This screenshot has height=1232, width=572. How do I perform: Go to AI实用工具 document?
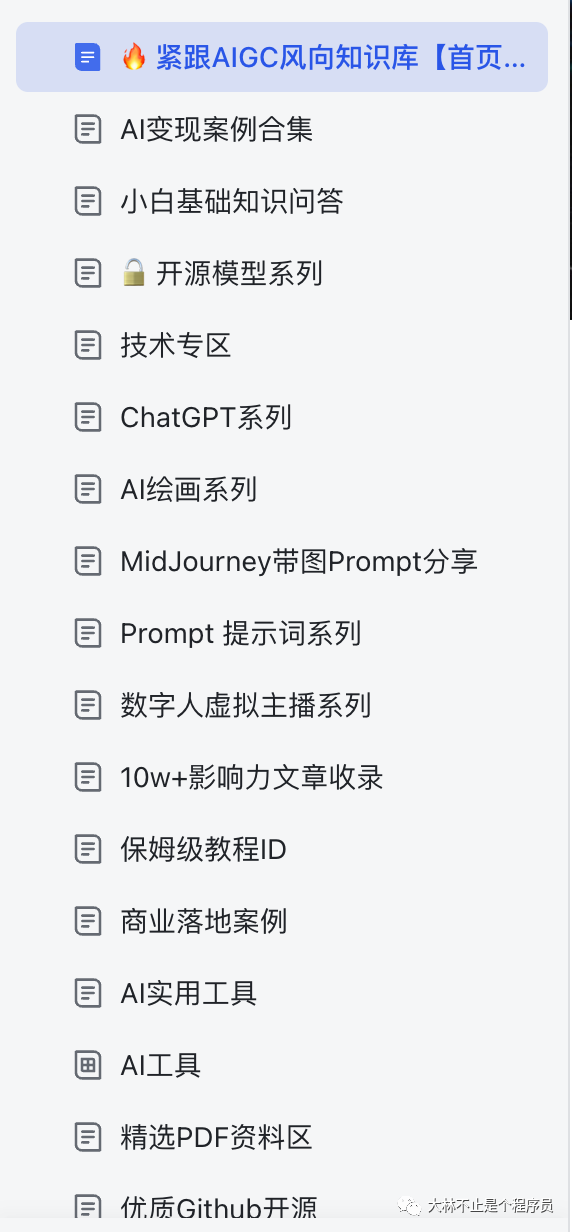click(282, 993)
